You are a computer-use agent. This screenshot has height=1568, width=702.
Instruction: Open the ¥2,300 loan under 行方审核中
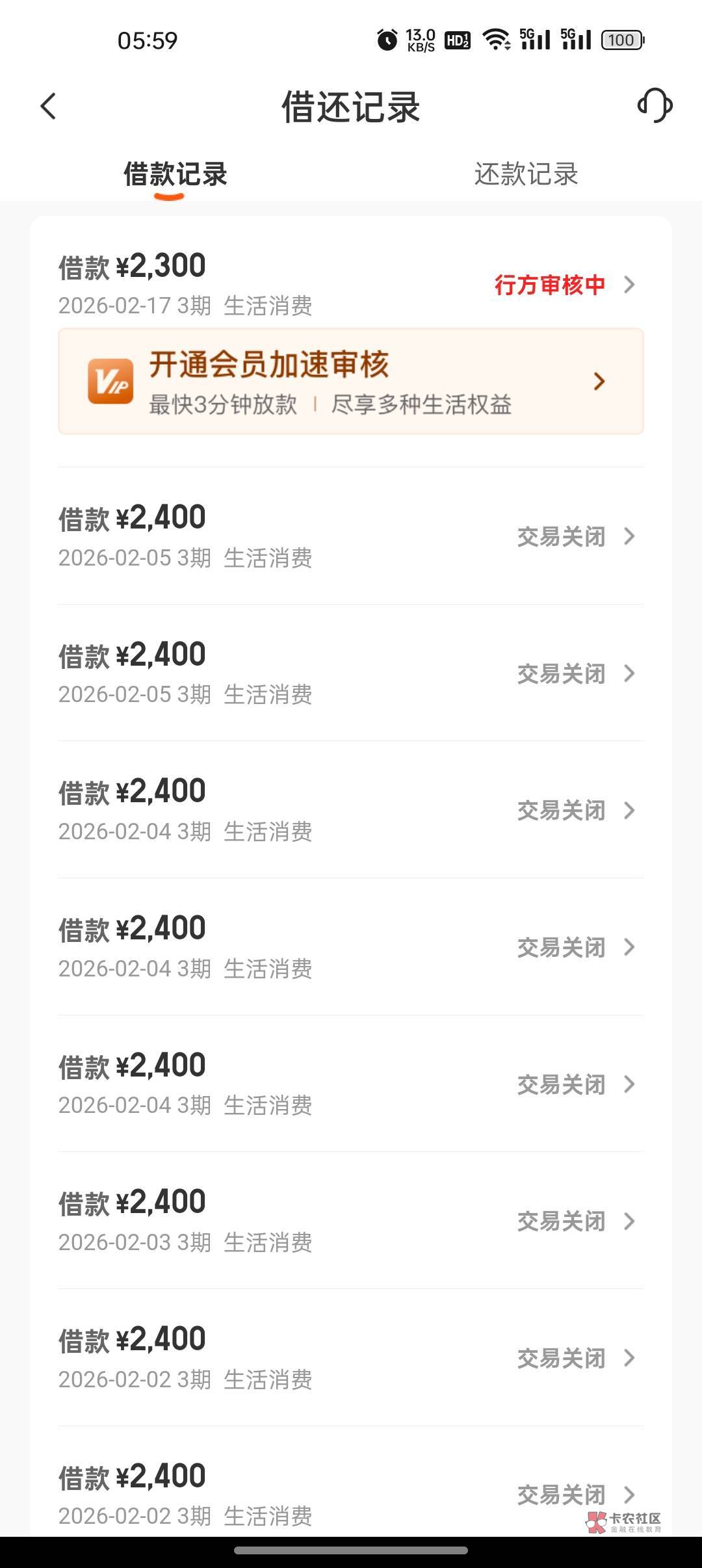[351, 284]
